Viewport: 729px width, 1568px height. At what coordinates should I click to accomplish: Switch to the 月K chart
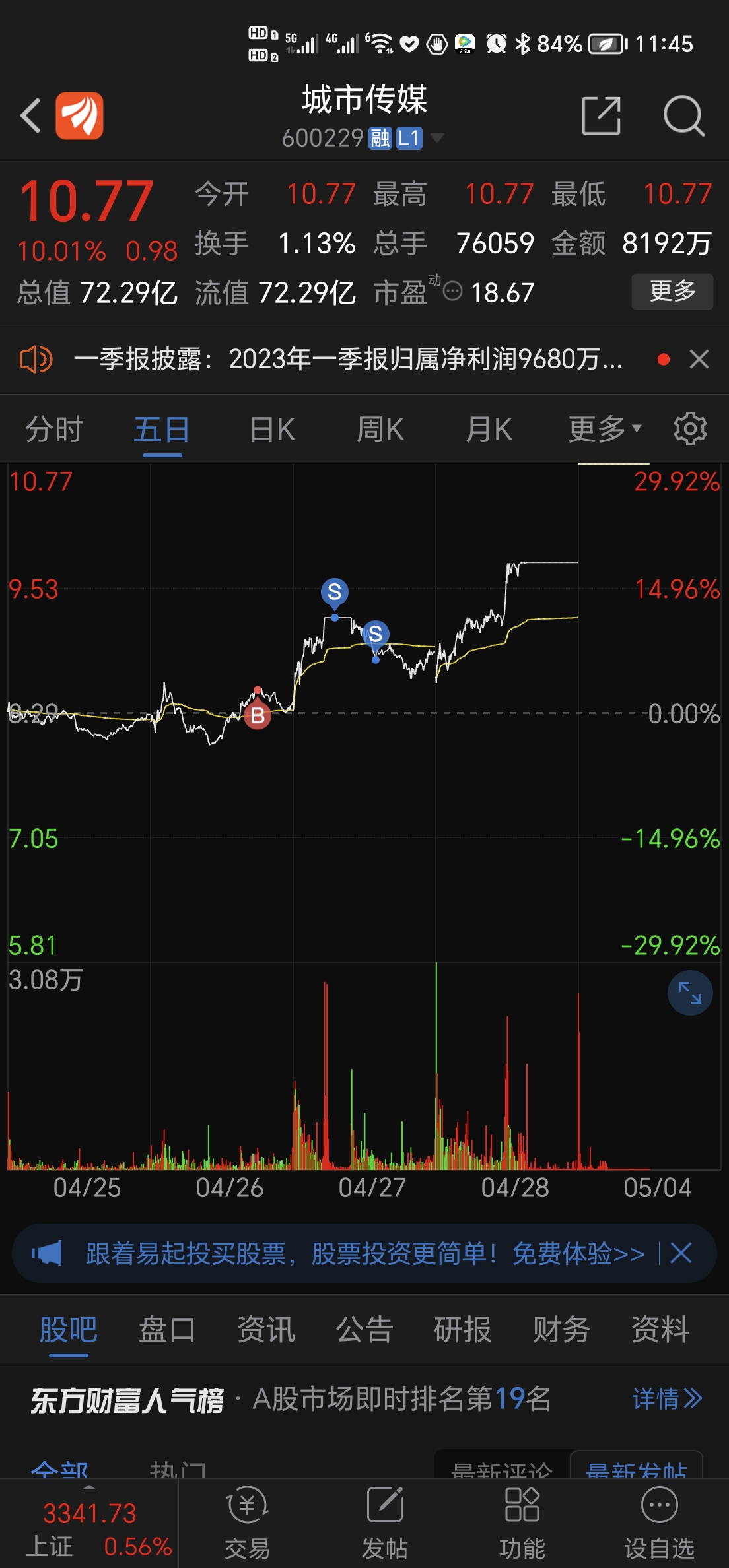(x=489, y=430)
